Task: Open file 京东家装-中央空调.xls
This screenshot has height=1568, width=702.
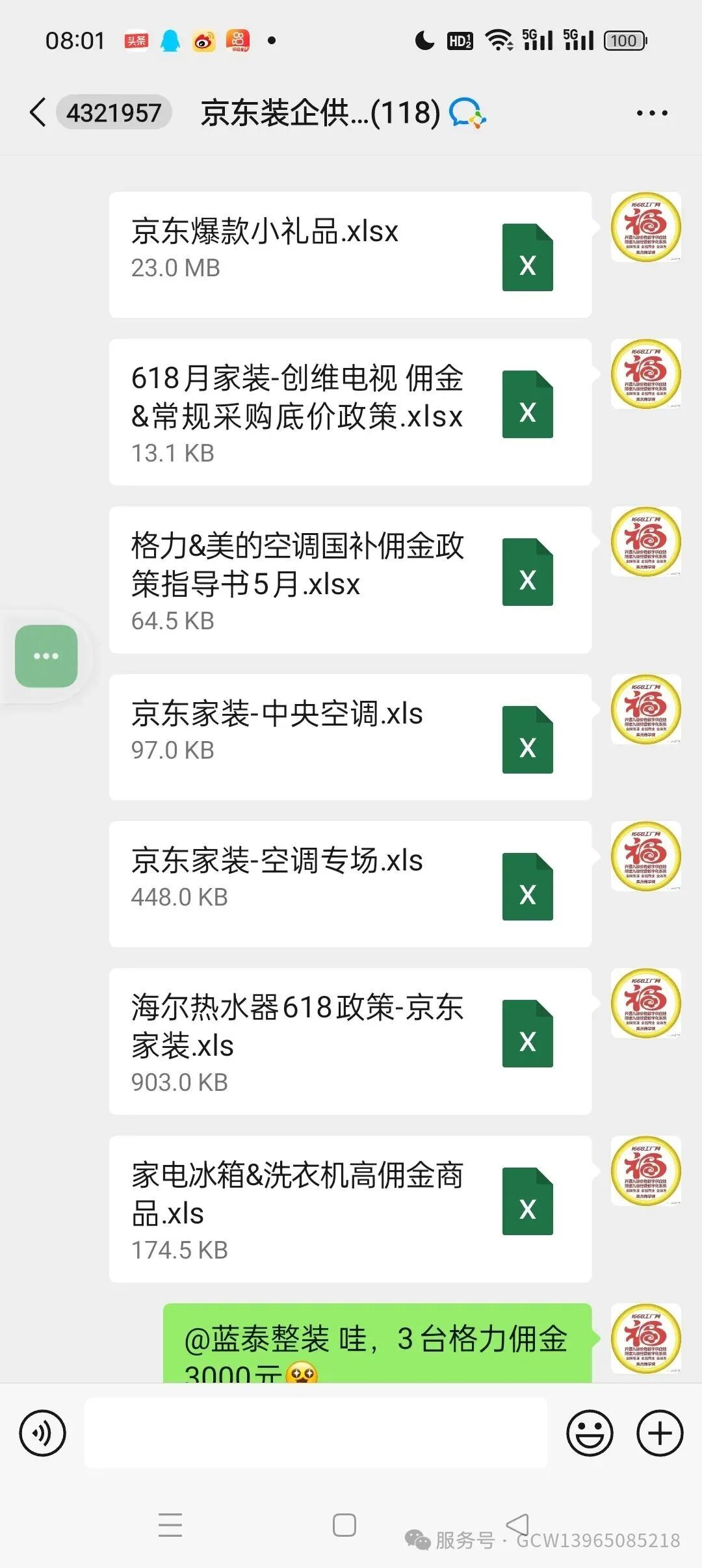Action: click(350, 737)
